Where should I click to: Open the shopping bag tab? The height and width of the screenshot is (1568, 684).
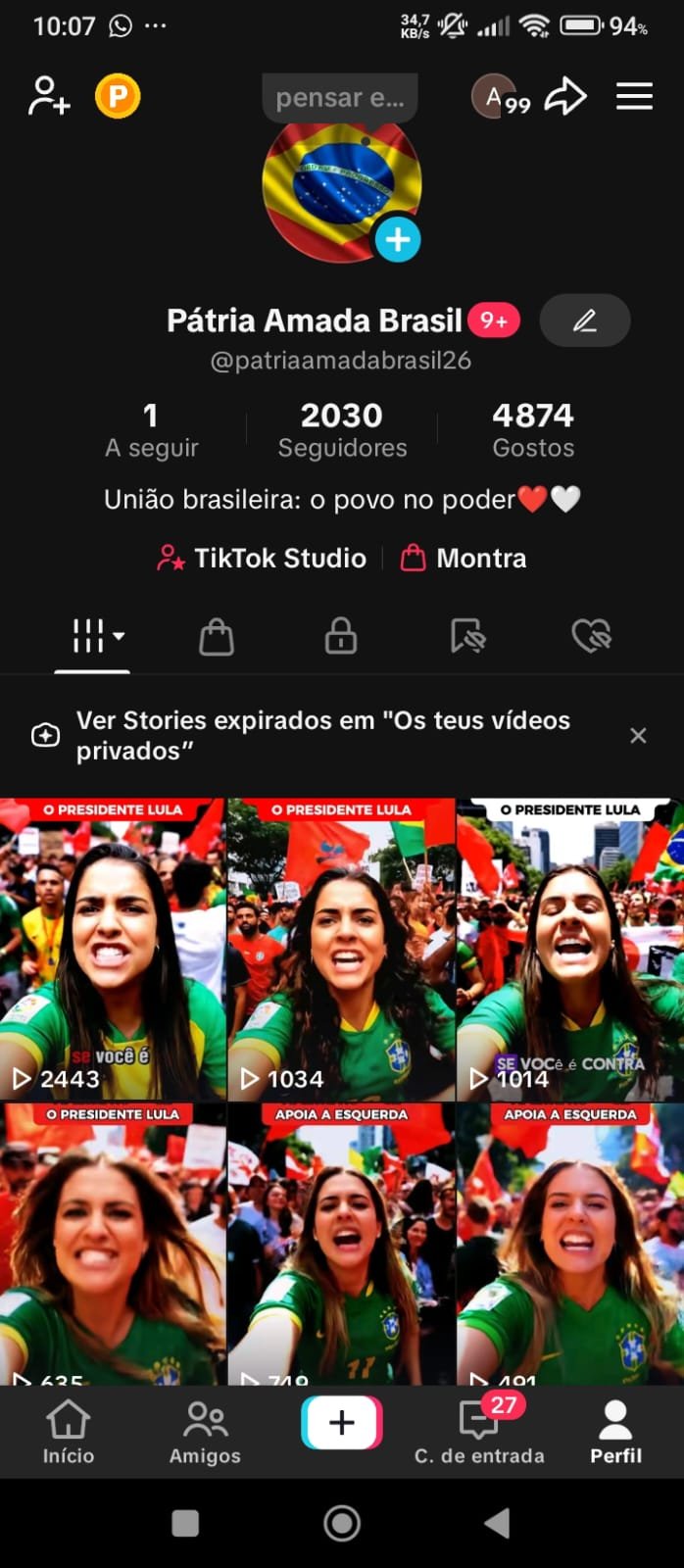(217, 636)
